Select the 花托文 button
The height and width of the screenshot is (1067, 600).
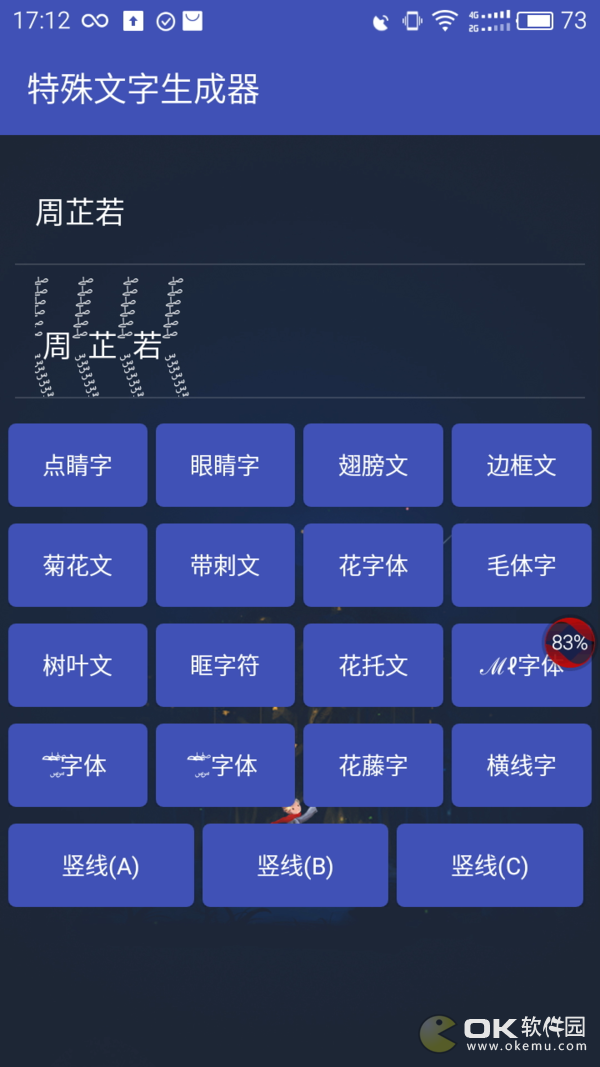373,666
